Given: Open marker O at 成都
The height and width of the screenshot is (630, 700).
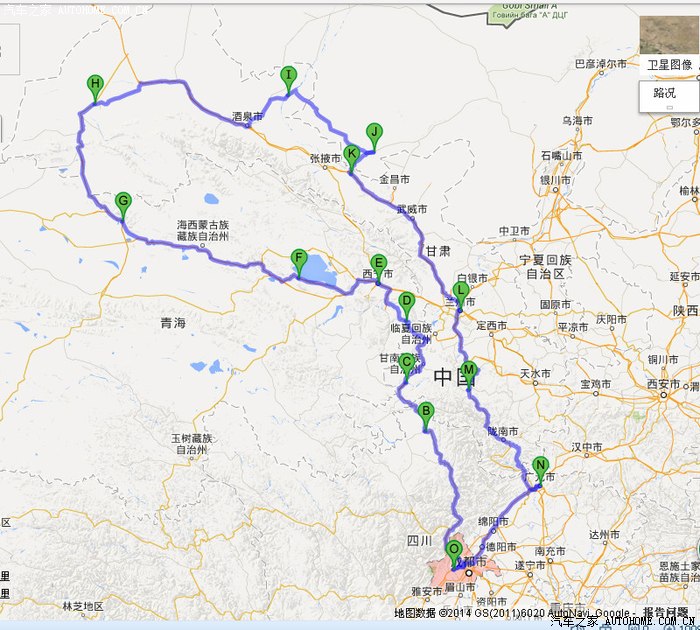Looking at the screenshot, I should (x=454, y=550).
